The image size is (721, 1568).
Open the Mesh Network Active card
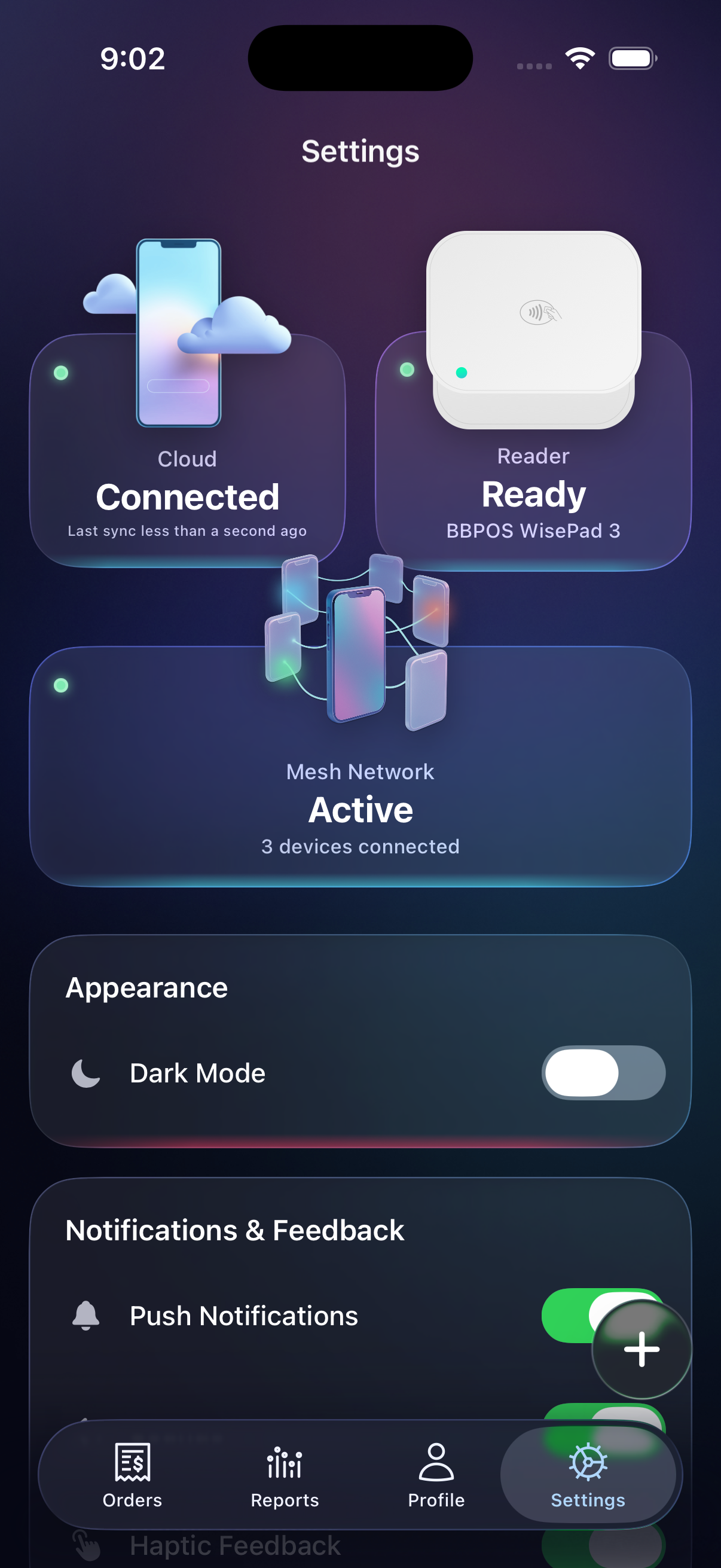click(360, 791)
